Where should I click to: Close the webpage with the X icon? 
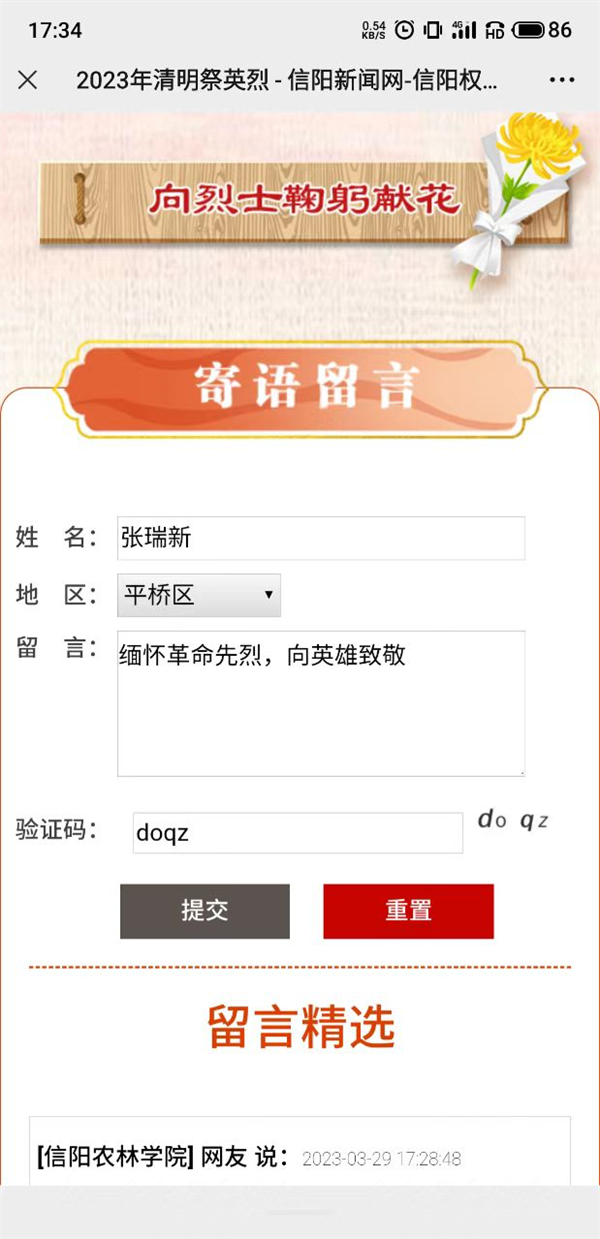tap(28, 80)
